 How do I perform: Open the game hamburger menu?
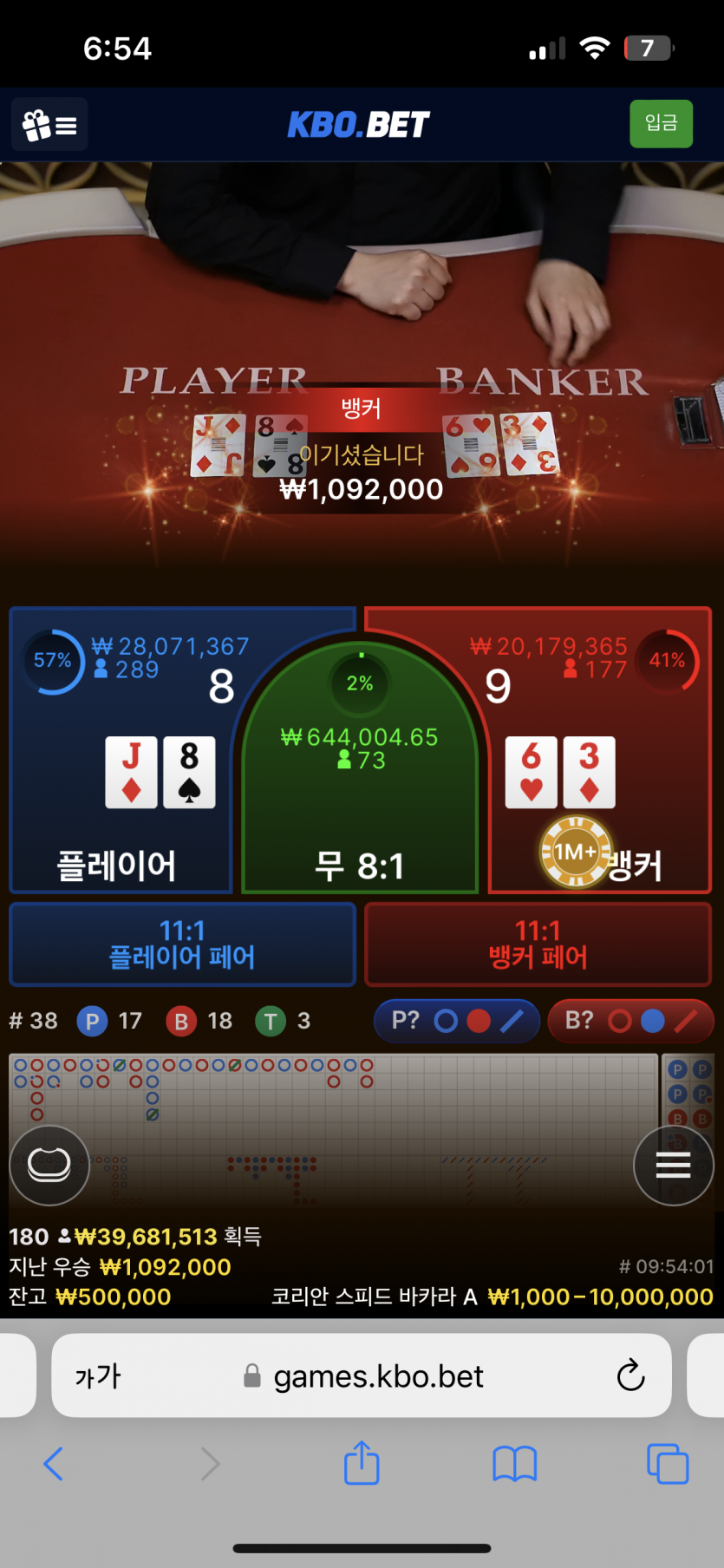[x=673, y=1165]
